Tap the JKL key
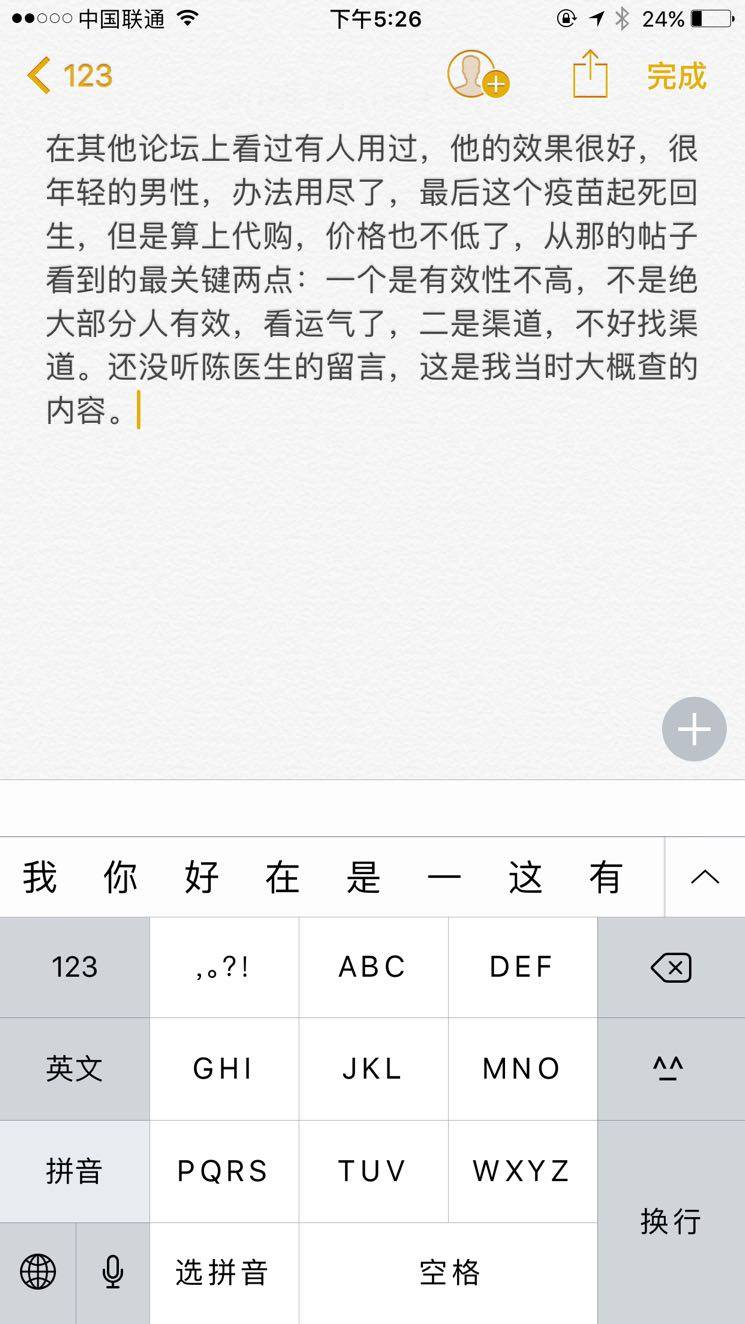Screen dimensions: 745x1324 coord(372,1068)
